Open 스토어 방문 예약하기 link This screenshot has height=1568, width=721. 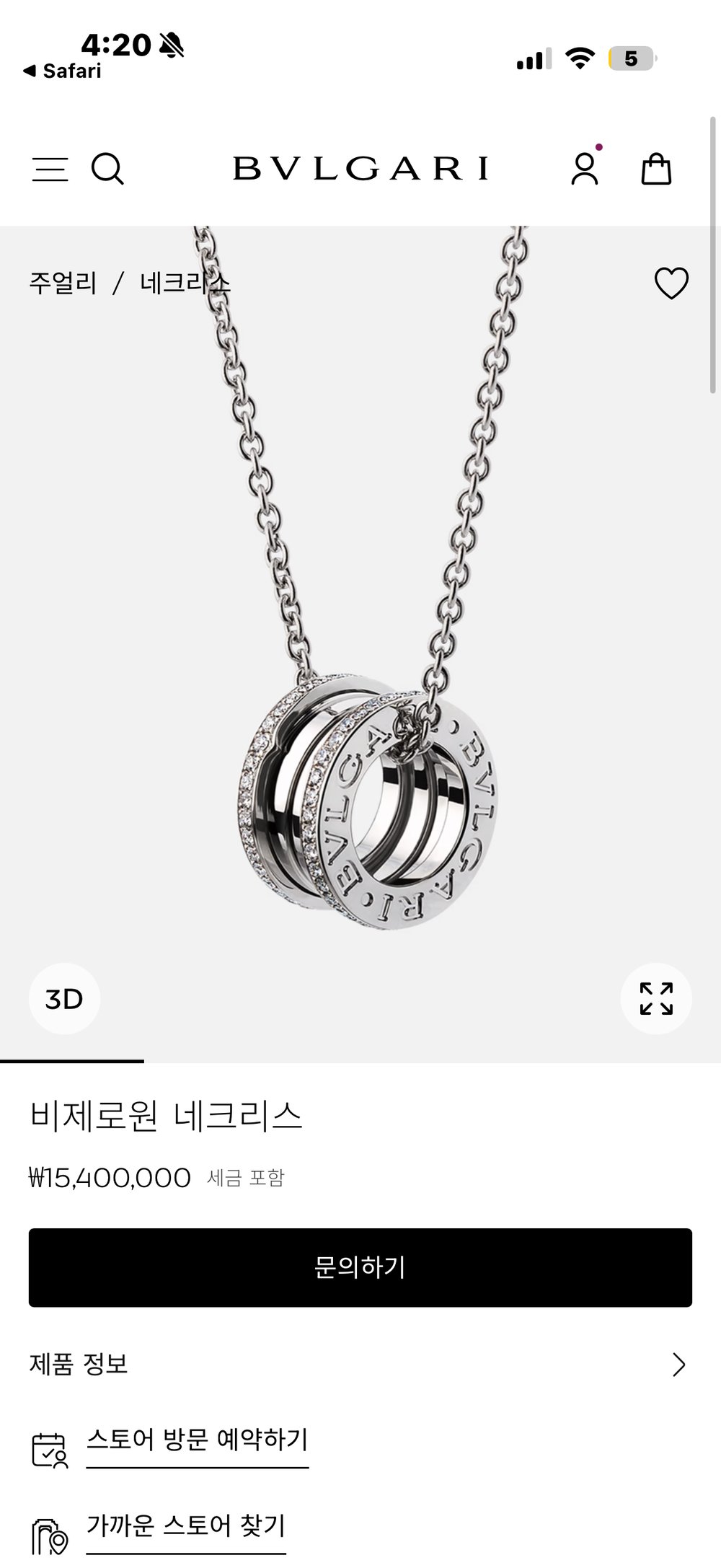(x=197, y=1440)
